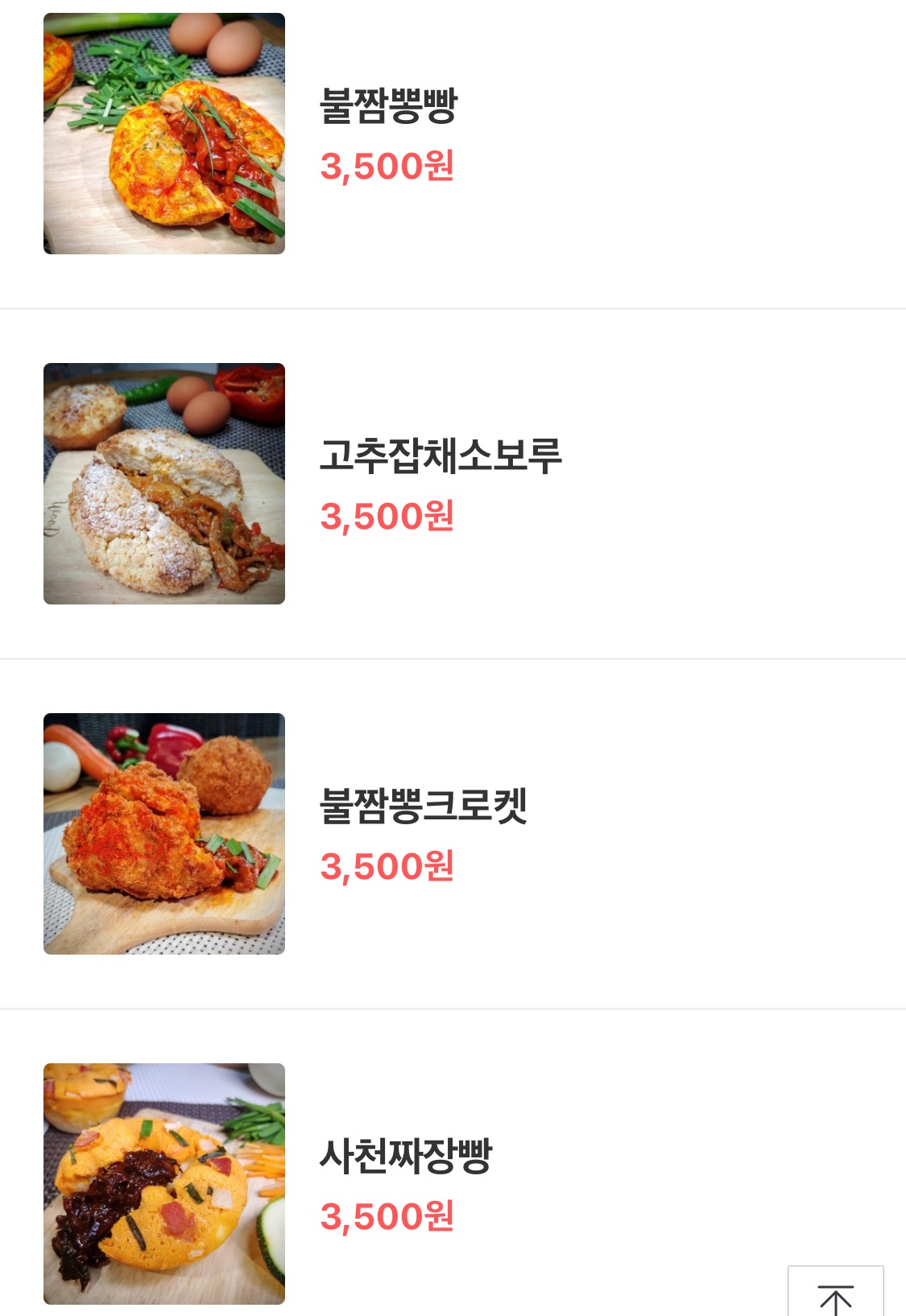
Task: View the 불짬뽕크로켓 item details
Action: point(423,807)
